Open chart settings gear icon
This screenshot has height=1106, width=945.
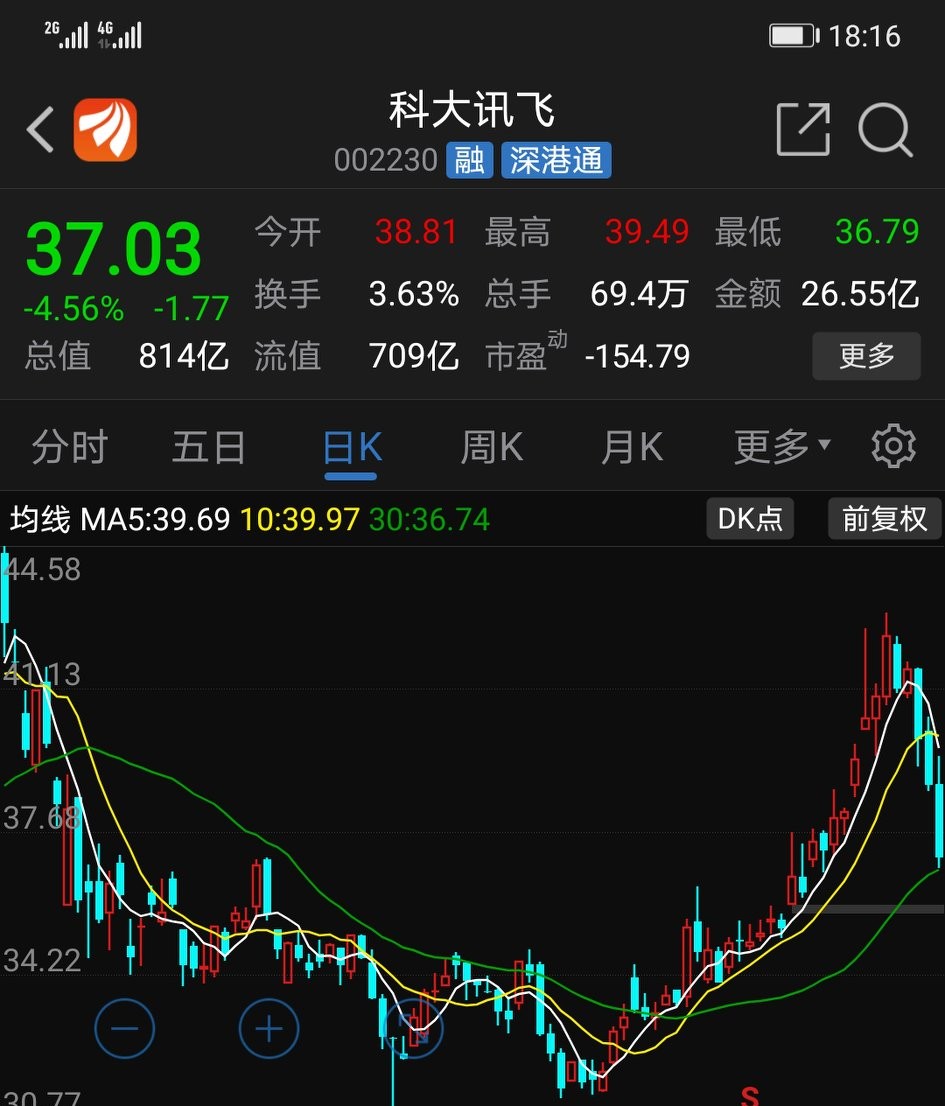895,446
